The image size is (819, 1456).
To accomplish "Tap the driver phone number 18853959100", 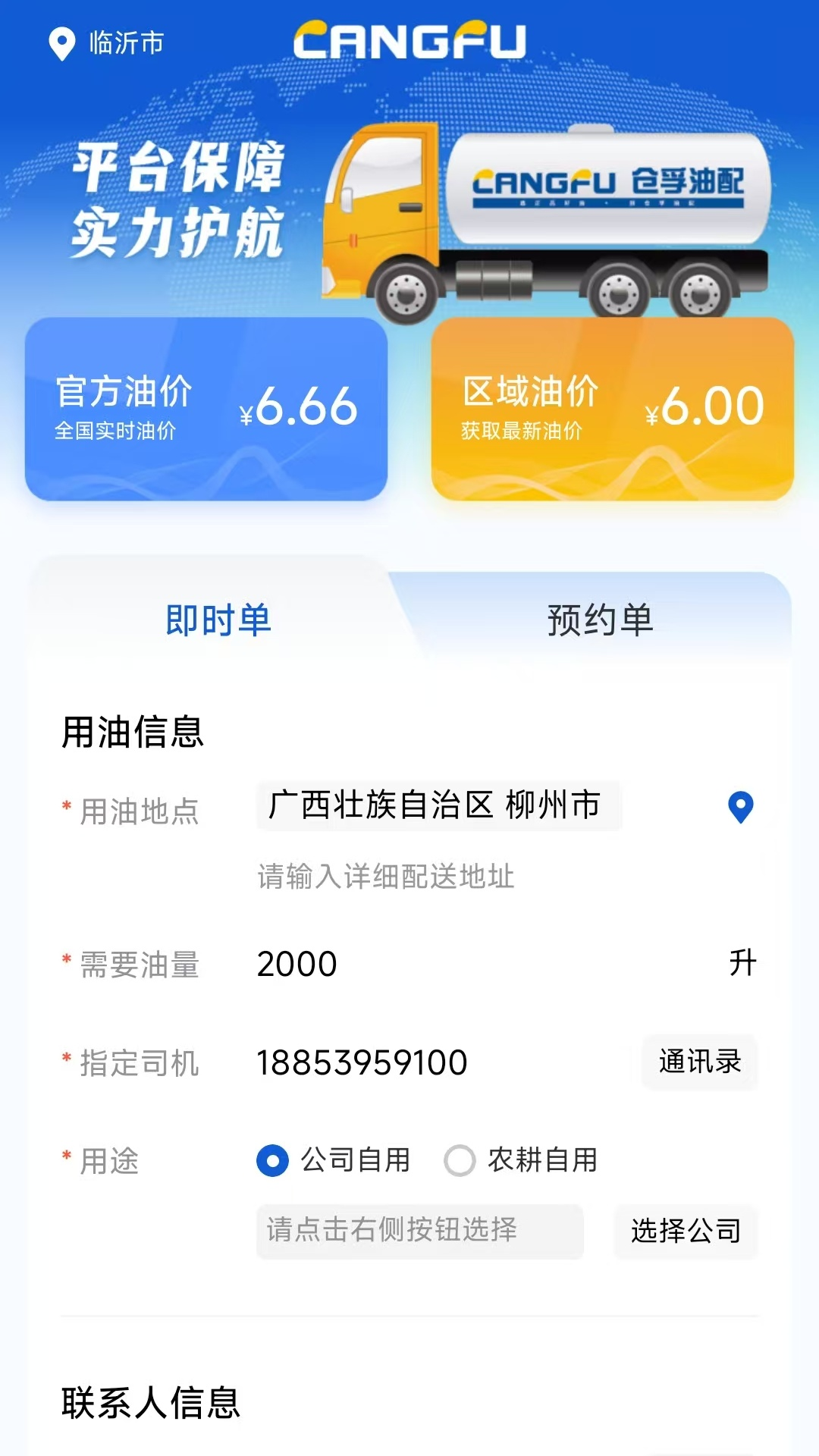I will point(360,1062).
